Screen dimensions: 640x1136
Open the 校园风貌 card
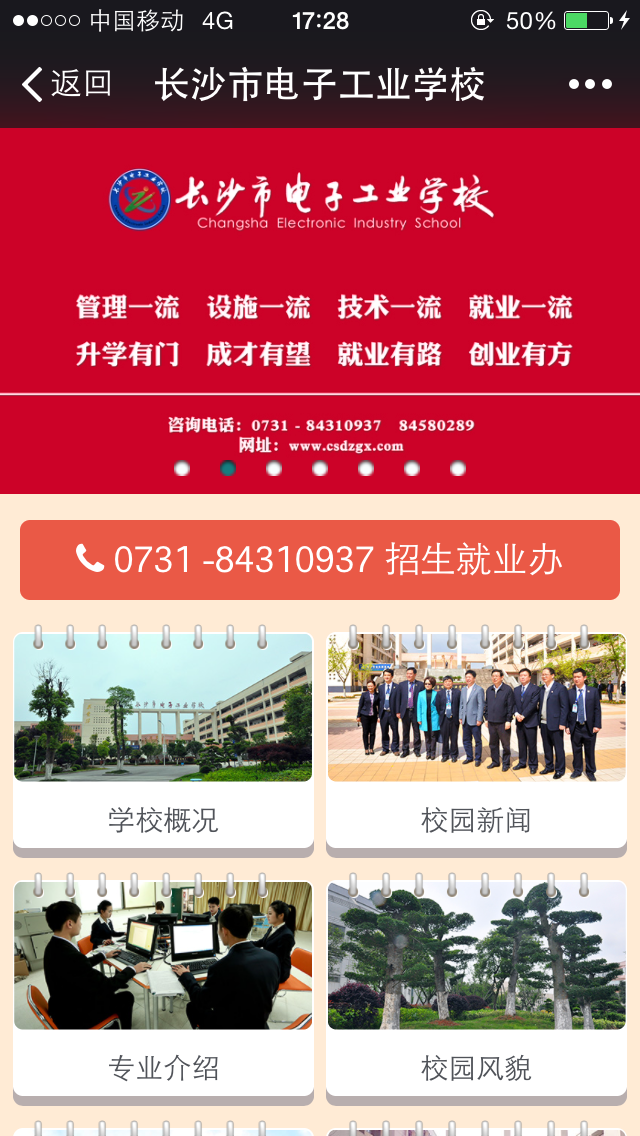[476, 988]
